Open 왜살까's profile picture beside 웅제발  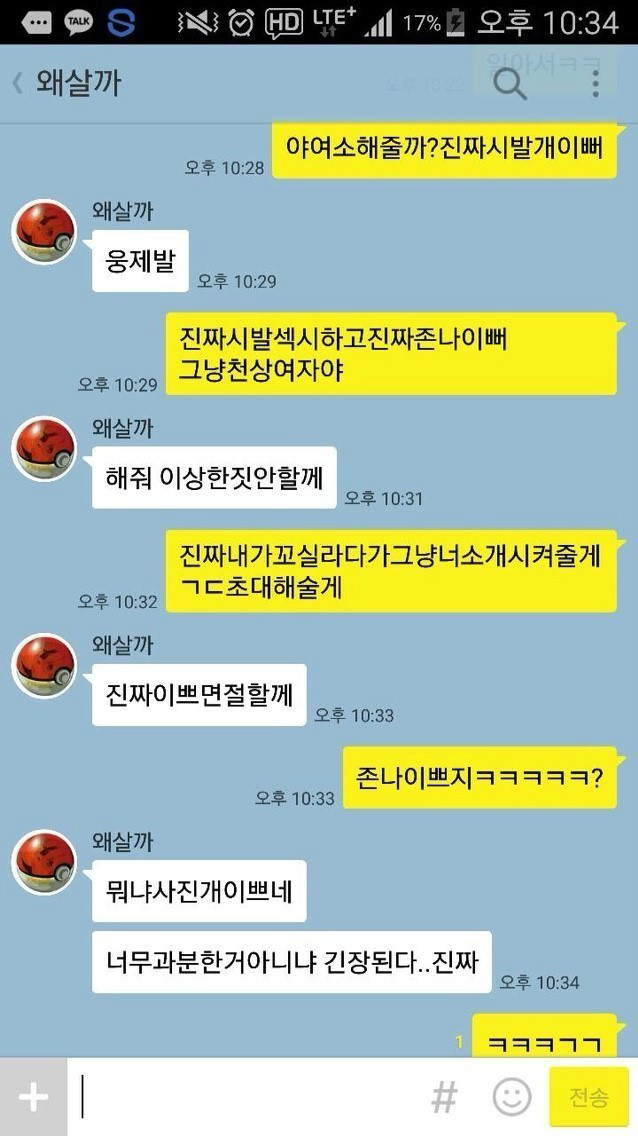pyautogui.click(x=44, y=231)
